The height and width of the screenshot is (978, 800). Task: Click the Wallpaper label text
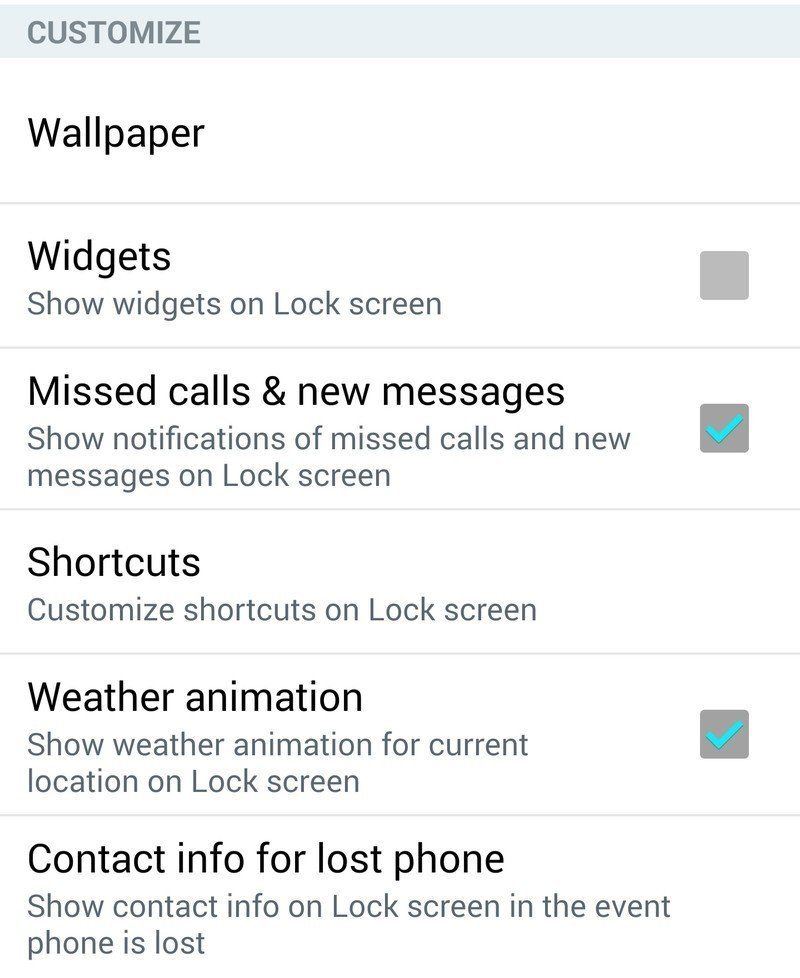click(117, 131)
